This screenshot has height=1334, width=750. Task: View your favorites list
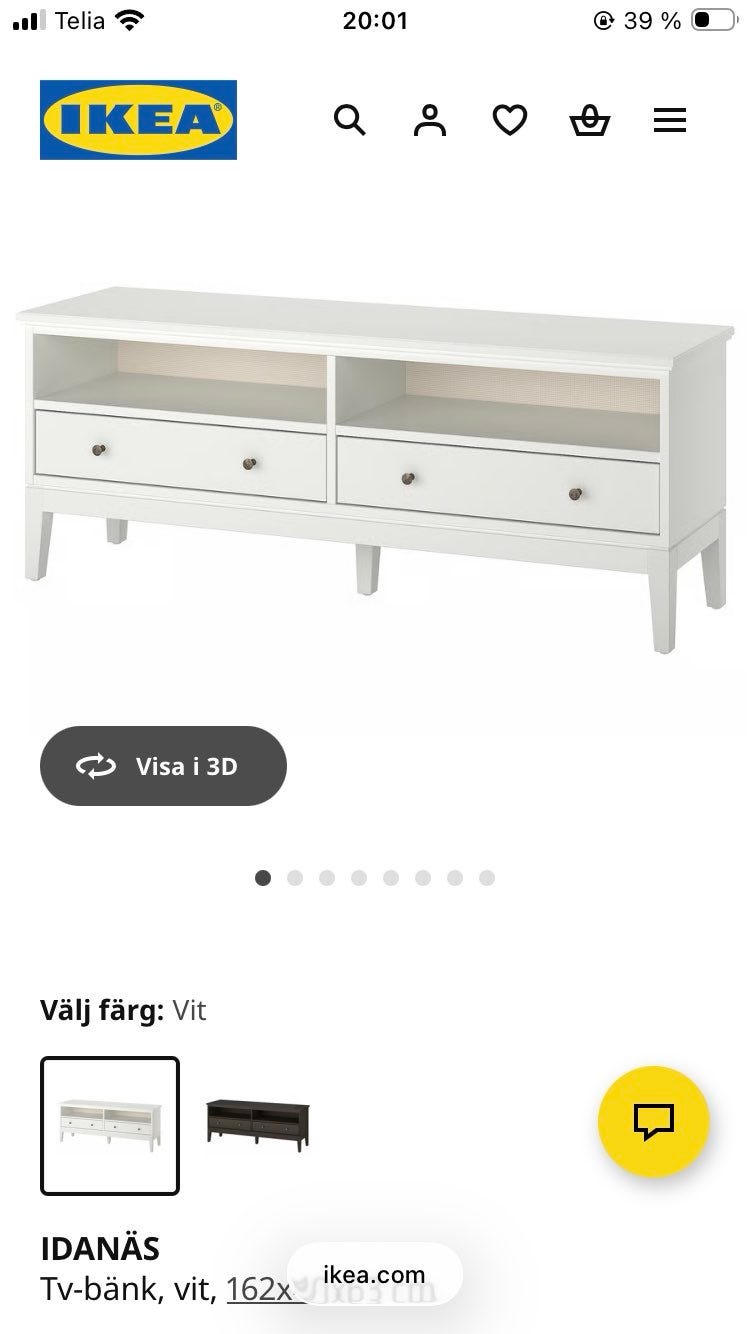(x=510, y=120)
